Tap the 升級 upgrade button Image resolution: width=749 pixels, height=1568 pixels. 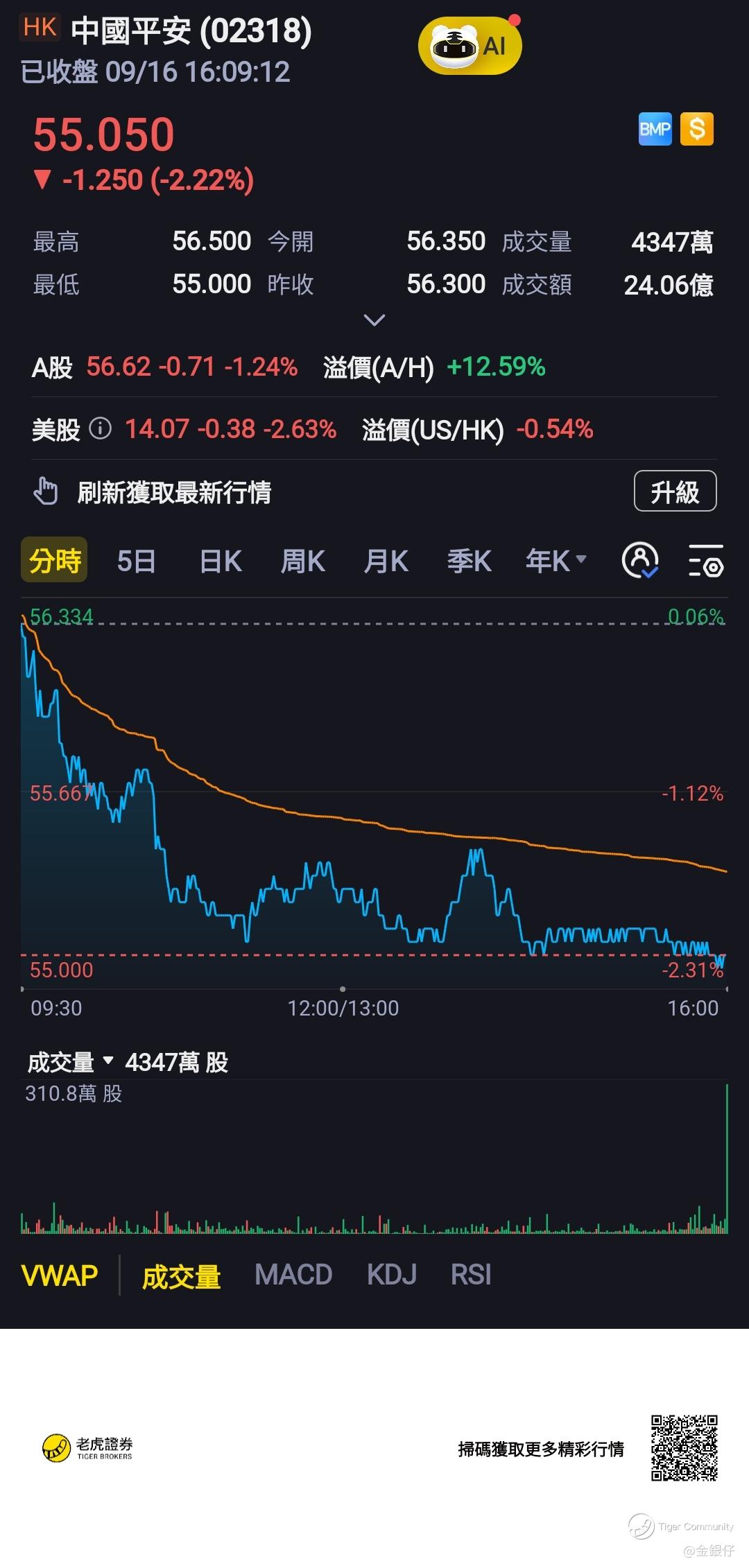click(x=675, y=491)
